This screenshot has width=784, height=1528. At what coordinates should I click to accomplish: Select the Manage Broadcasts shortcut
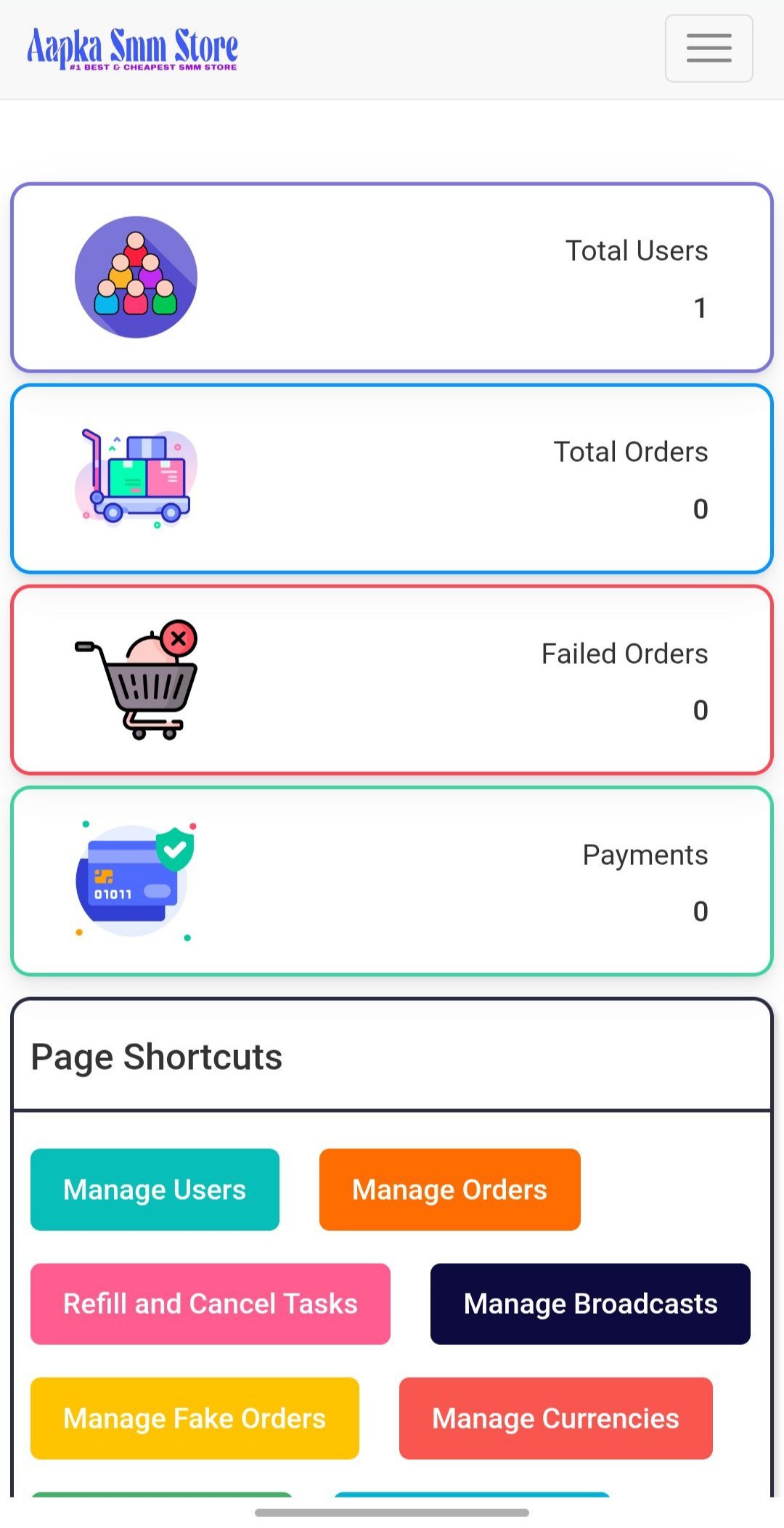pyautogui.click(x=589, y=1304)
